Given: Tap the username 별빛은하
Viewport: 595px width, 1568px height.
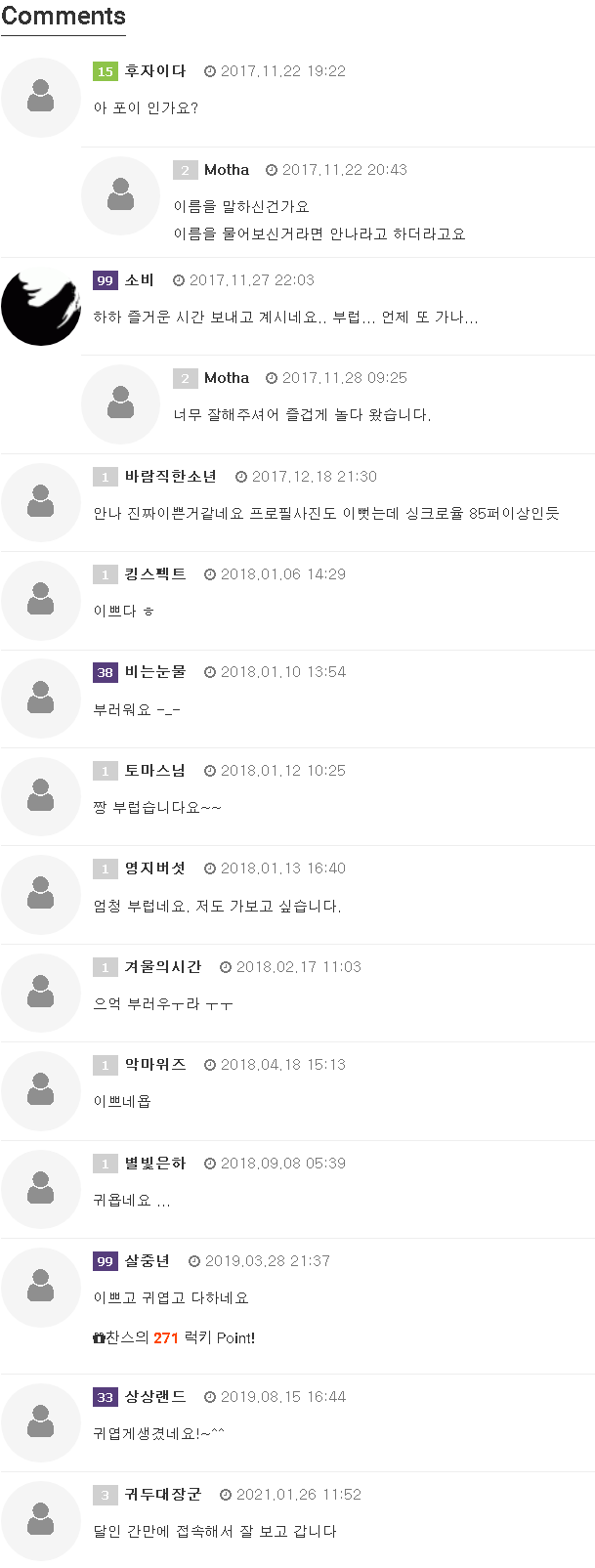Looking at the screenshot, I should click(154, 1164).
